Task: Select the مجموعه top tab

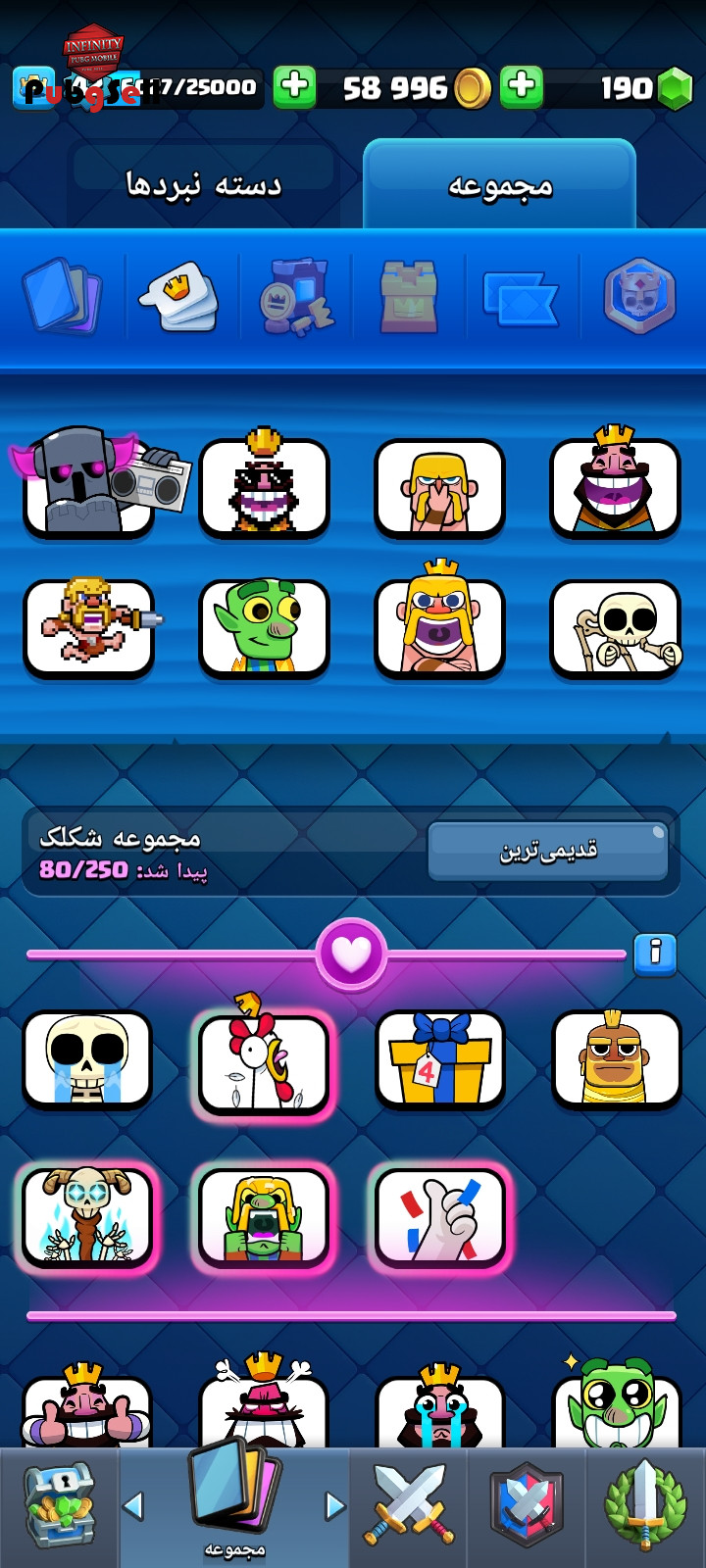Action: click(500, 184)
